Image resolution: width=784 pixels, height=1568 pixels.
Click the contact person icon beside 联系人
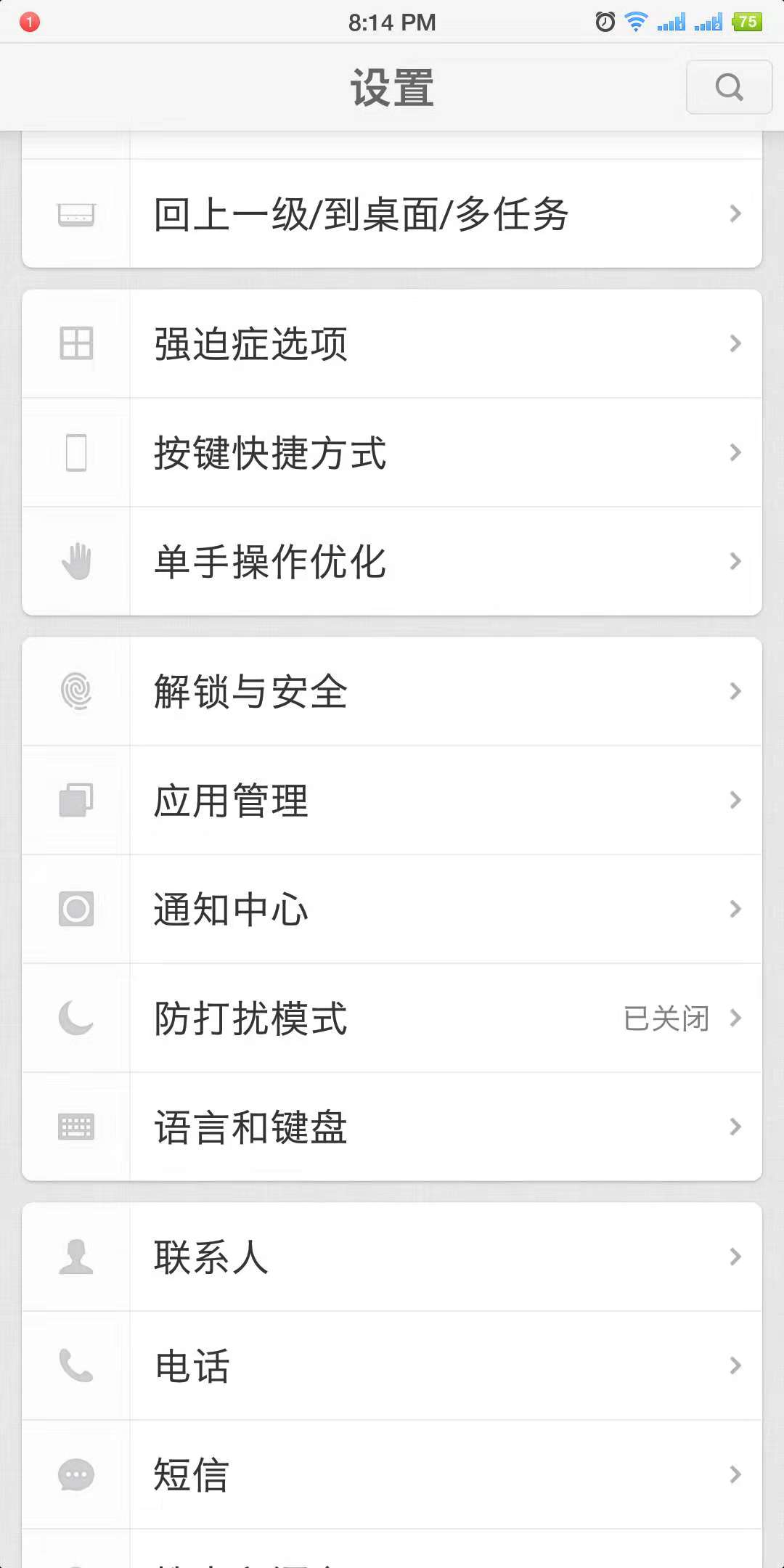(76, 1258)
